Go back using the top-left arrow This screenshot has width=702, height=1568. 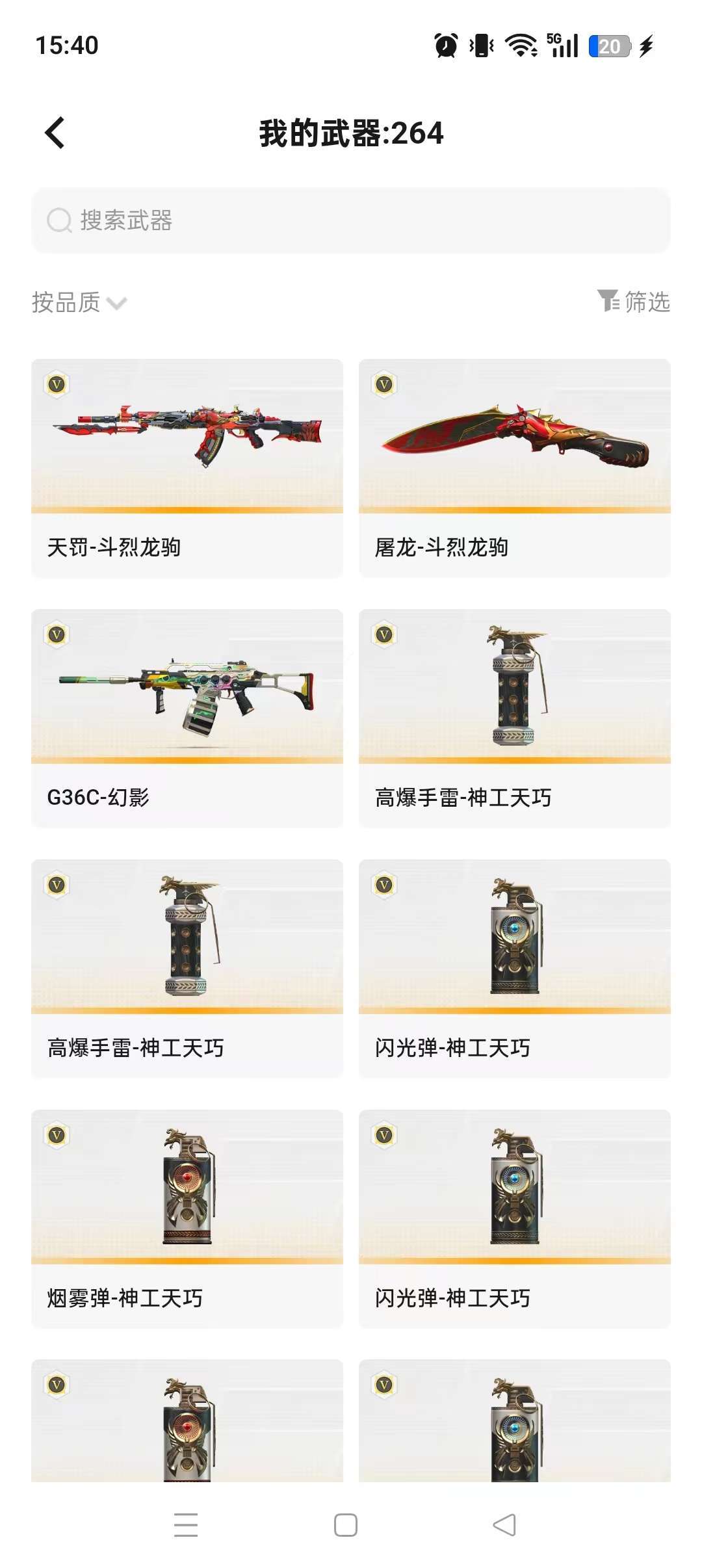click(55, 133)
